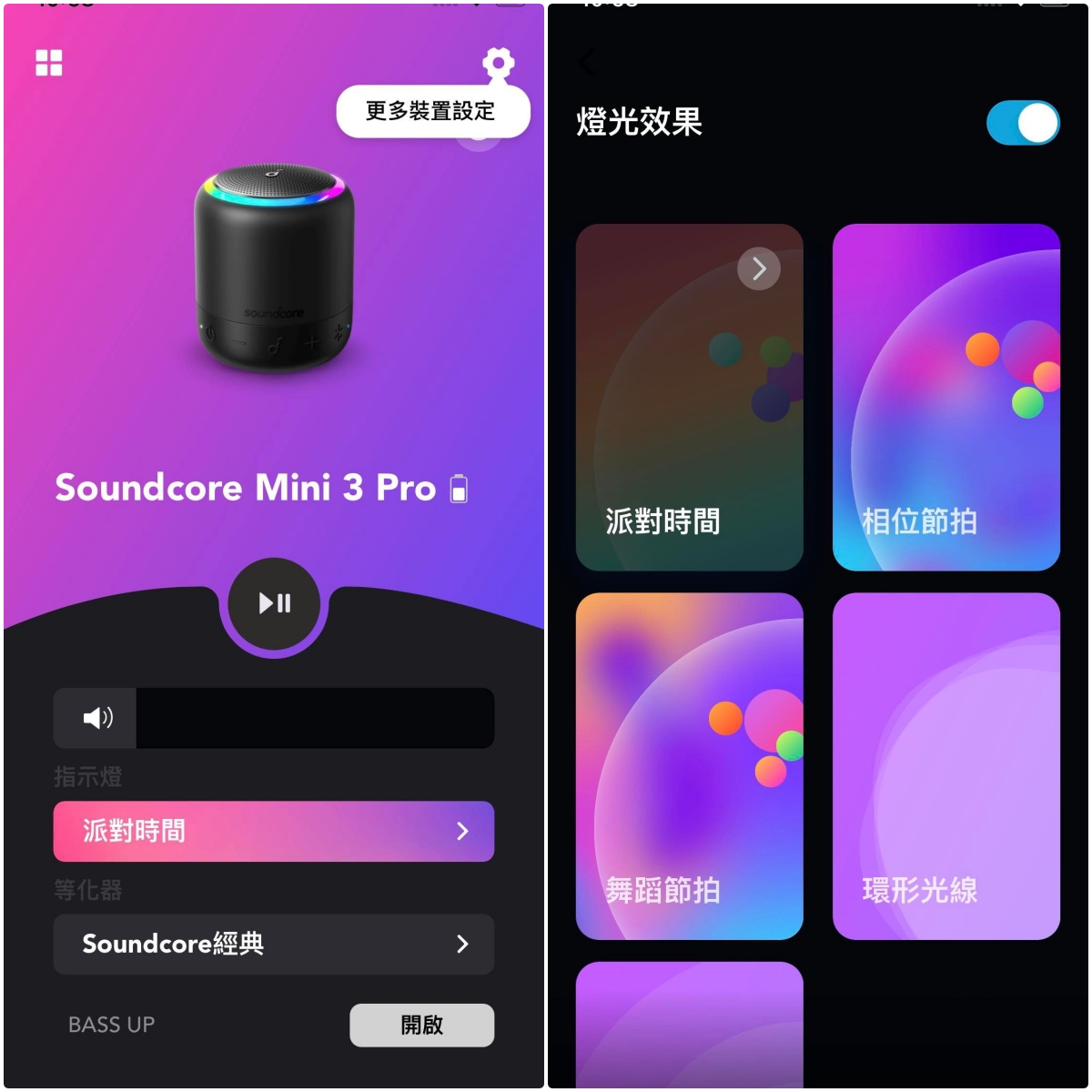Toggle play/pause on the speaker
Screen dimensions: 1092x1092
coord(274,603)
